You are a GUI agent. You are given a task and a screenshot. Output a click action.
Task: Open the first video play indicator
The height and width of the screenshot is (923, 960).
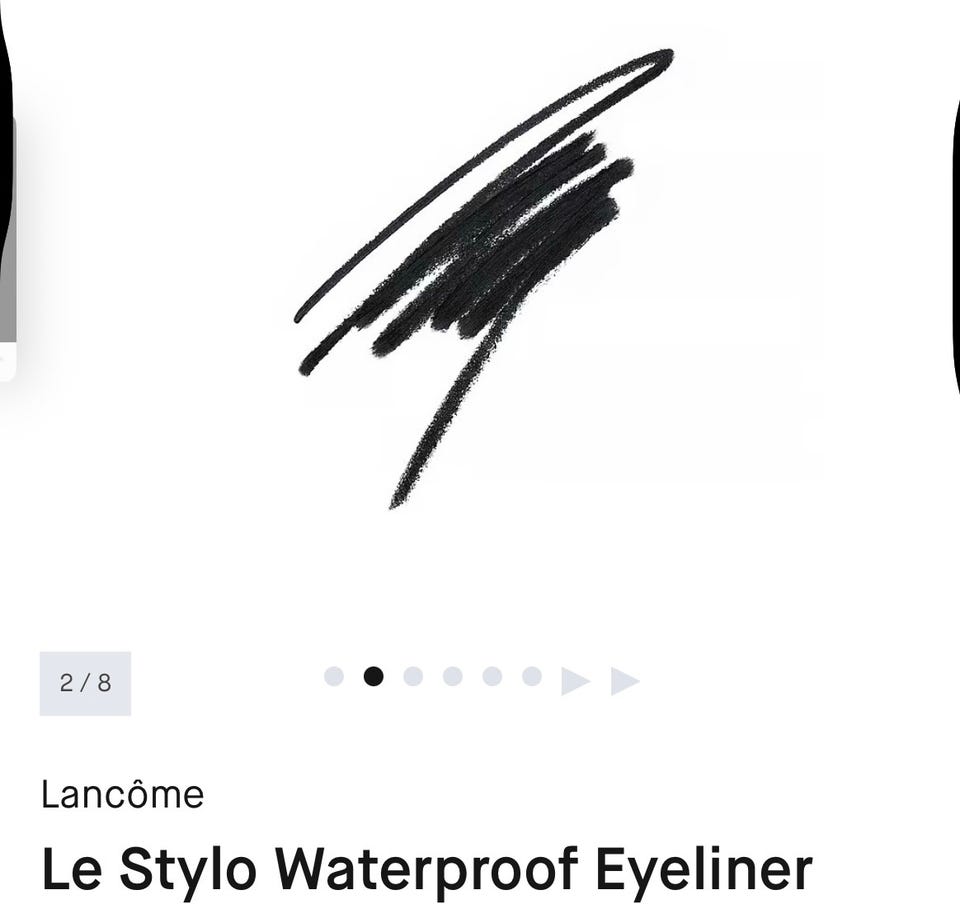pos(575,681)
